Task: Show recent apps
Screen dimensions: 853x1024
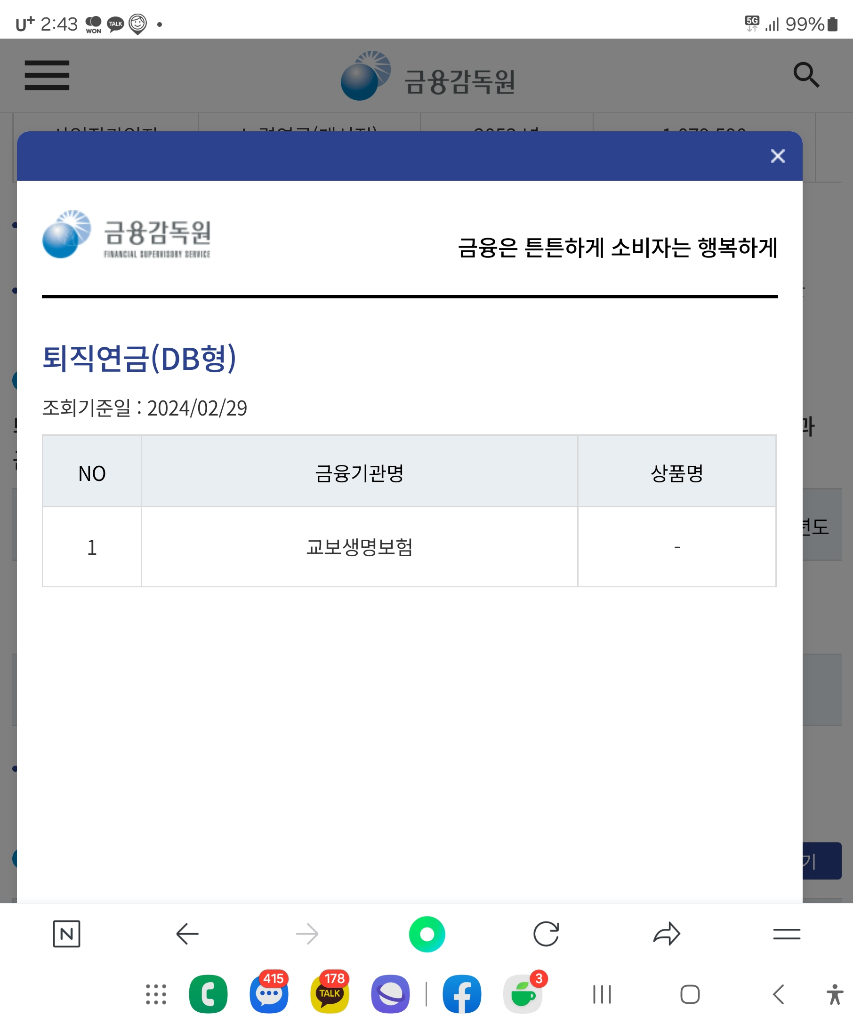Action: click(602, 994)
